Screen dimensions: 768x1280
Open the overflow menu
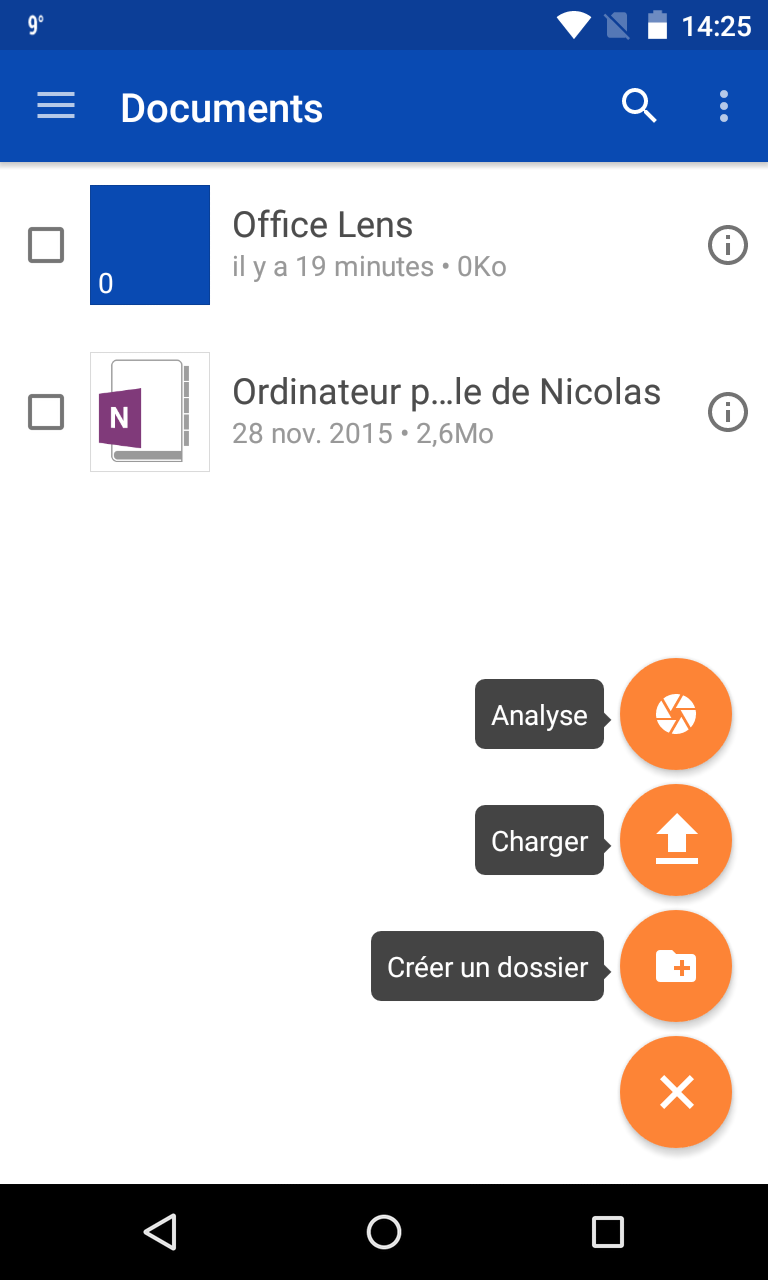(724, 106)
